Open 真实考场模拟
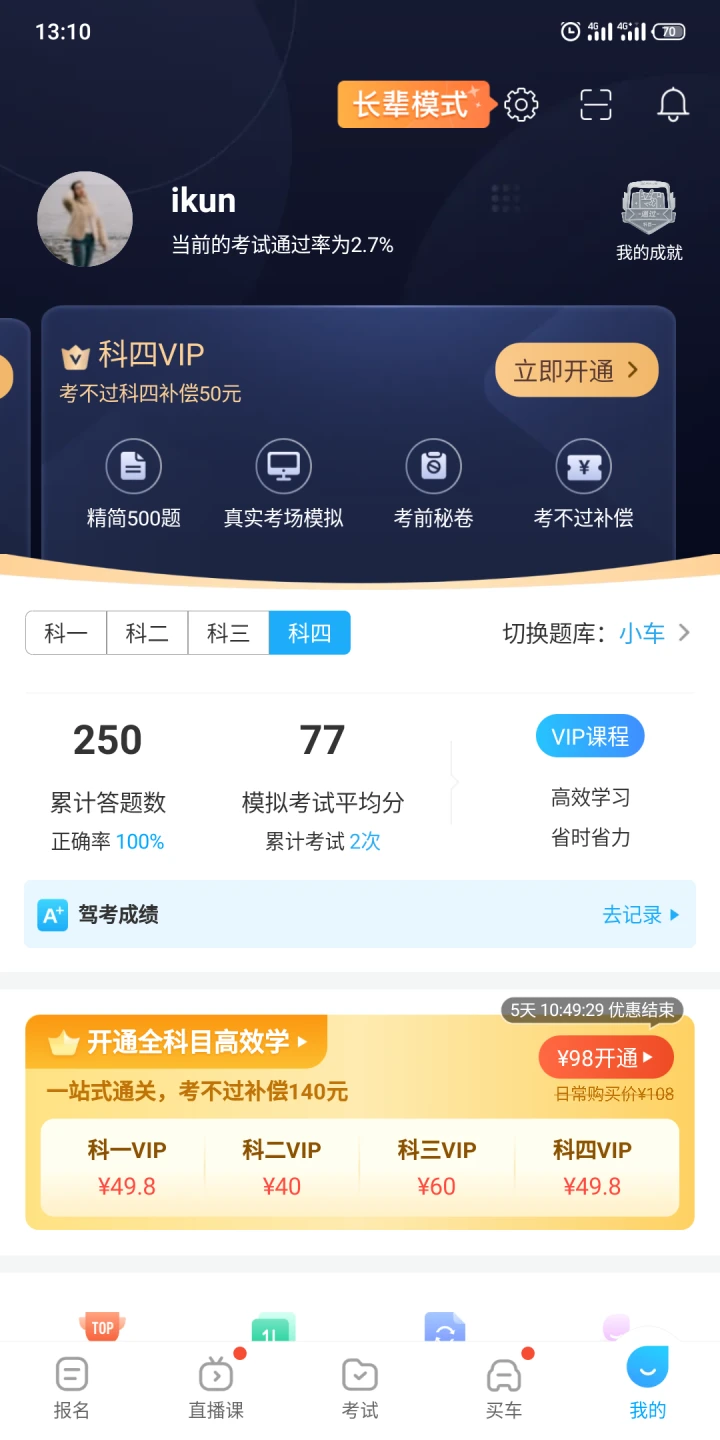Screen dimensions: 720x1440 tap(284, 485)
